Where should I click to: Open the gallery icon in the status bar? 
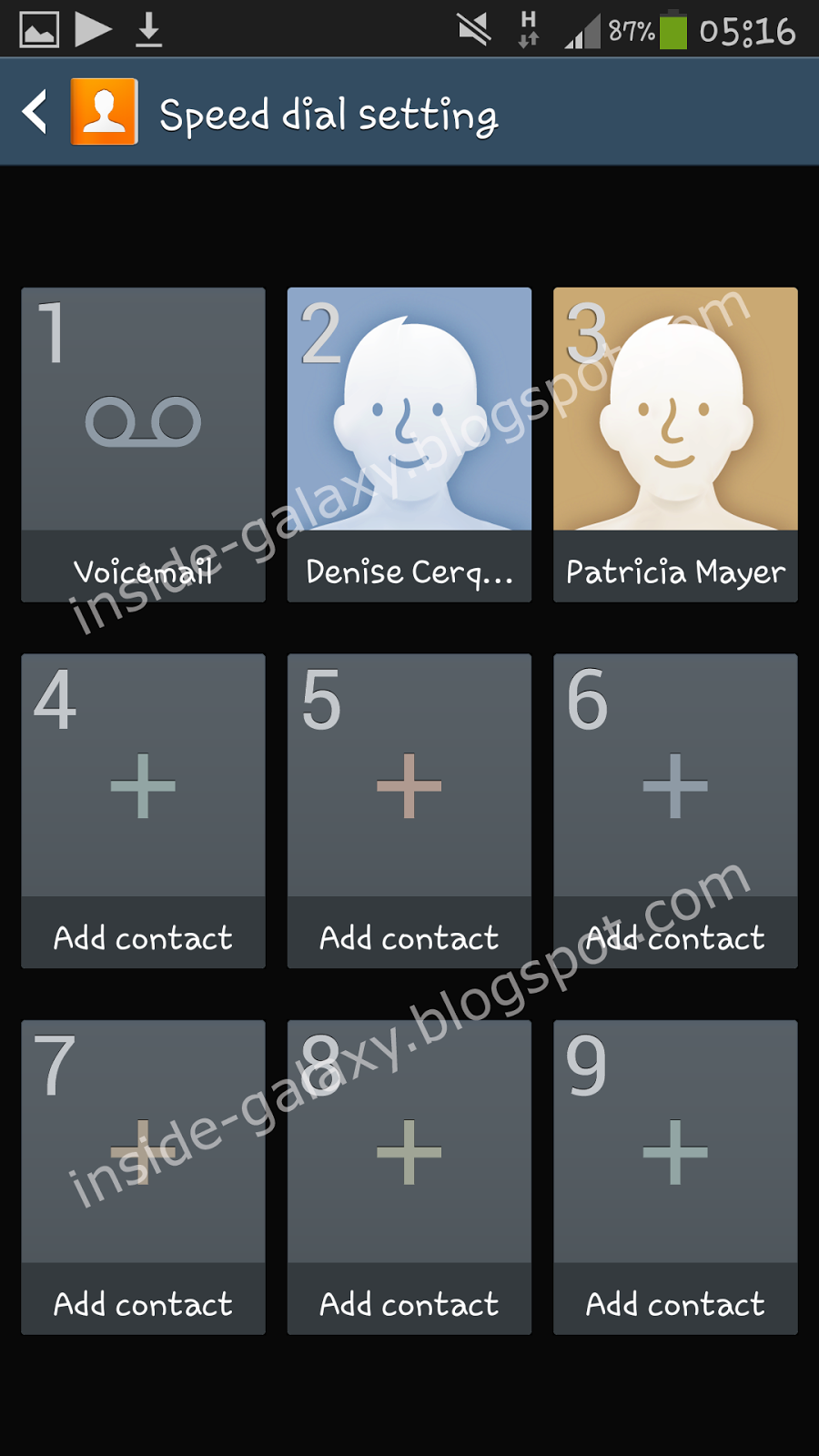click(x=36, y=28)
